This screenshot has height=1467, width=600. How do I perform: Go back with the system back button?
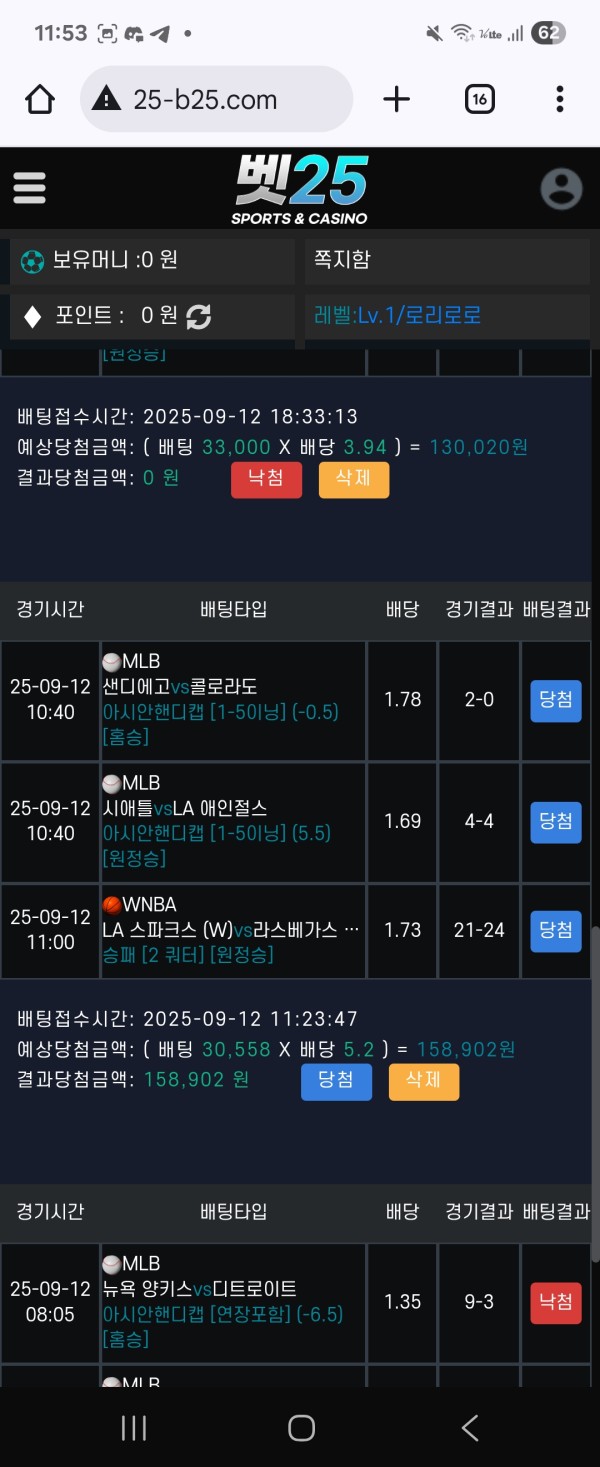click(x=469, y=1427)
